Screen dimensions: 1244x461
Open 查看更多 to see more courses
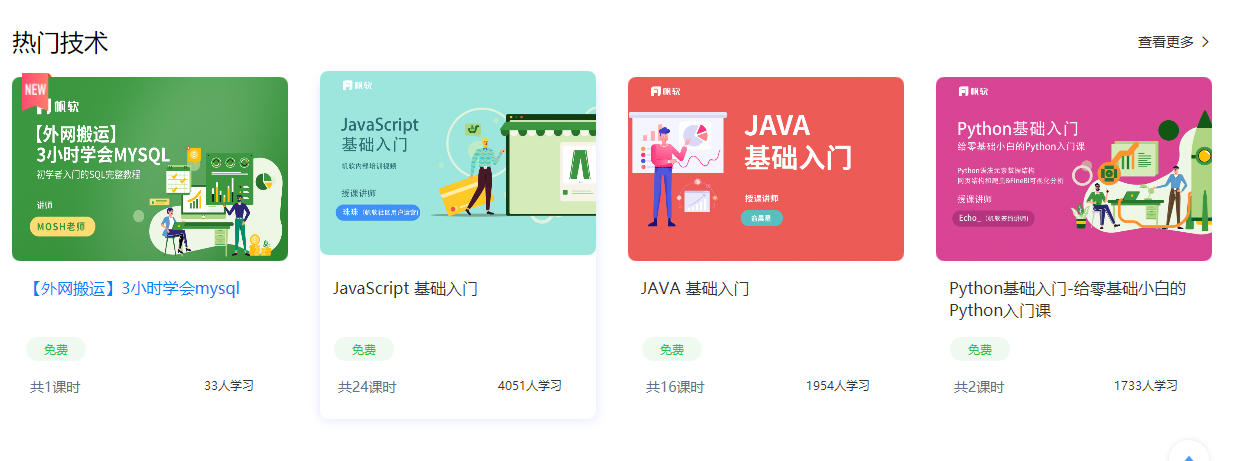(1172, 42)
